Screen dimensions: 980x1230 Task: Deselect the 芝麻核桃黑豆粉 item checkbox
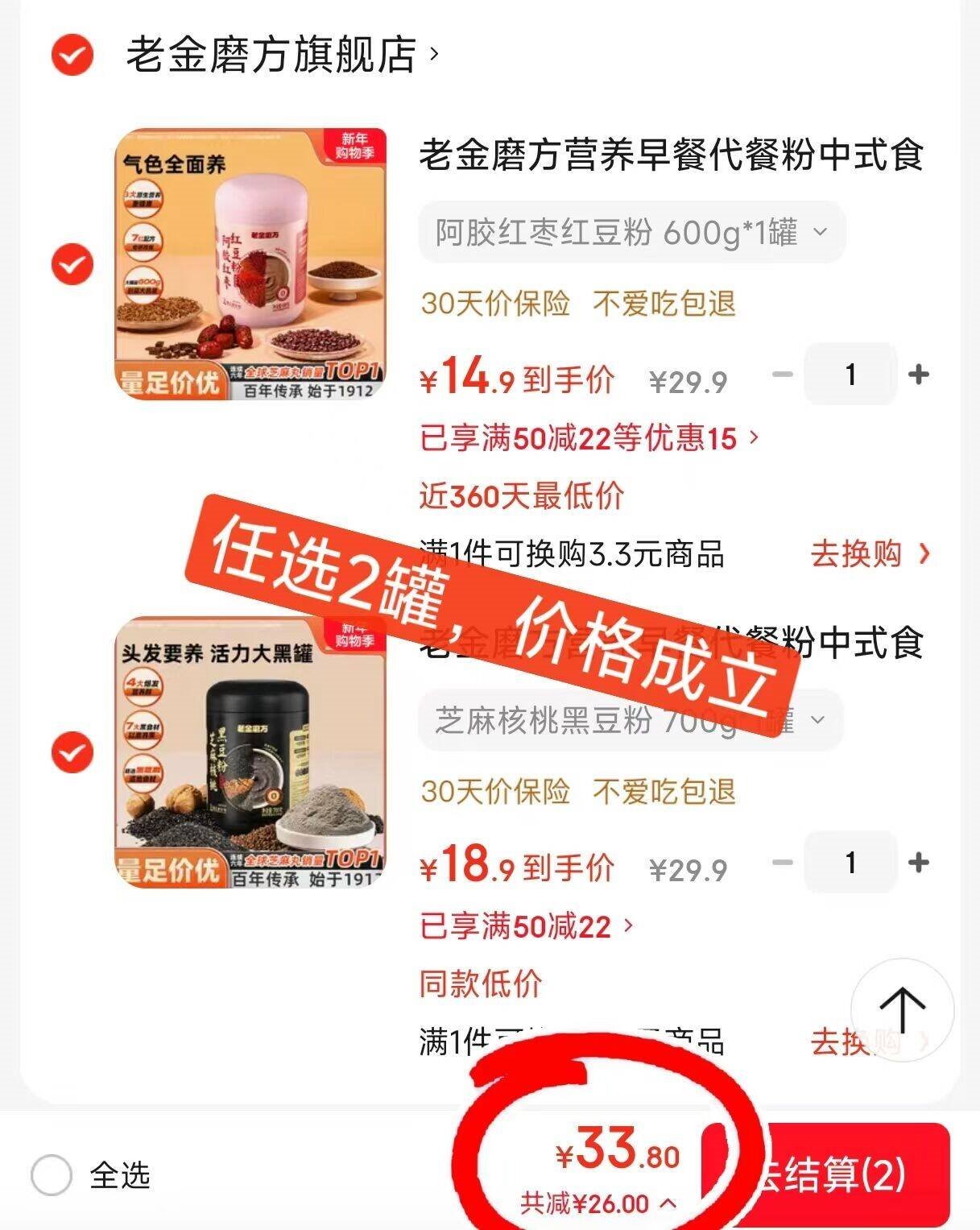click(x=72, y=752)
